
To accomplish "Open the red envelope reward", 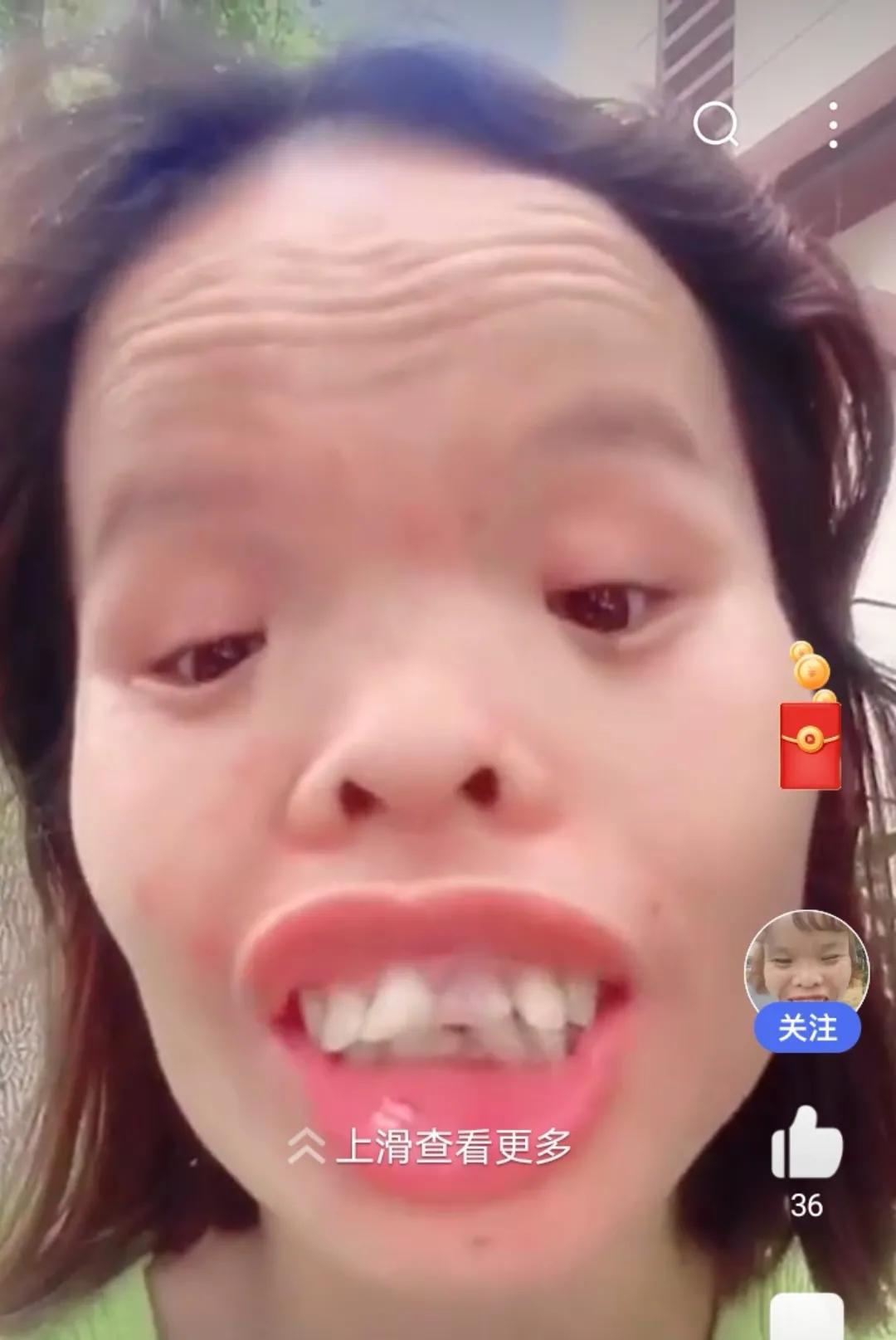I will (810, 743).
